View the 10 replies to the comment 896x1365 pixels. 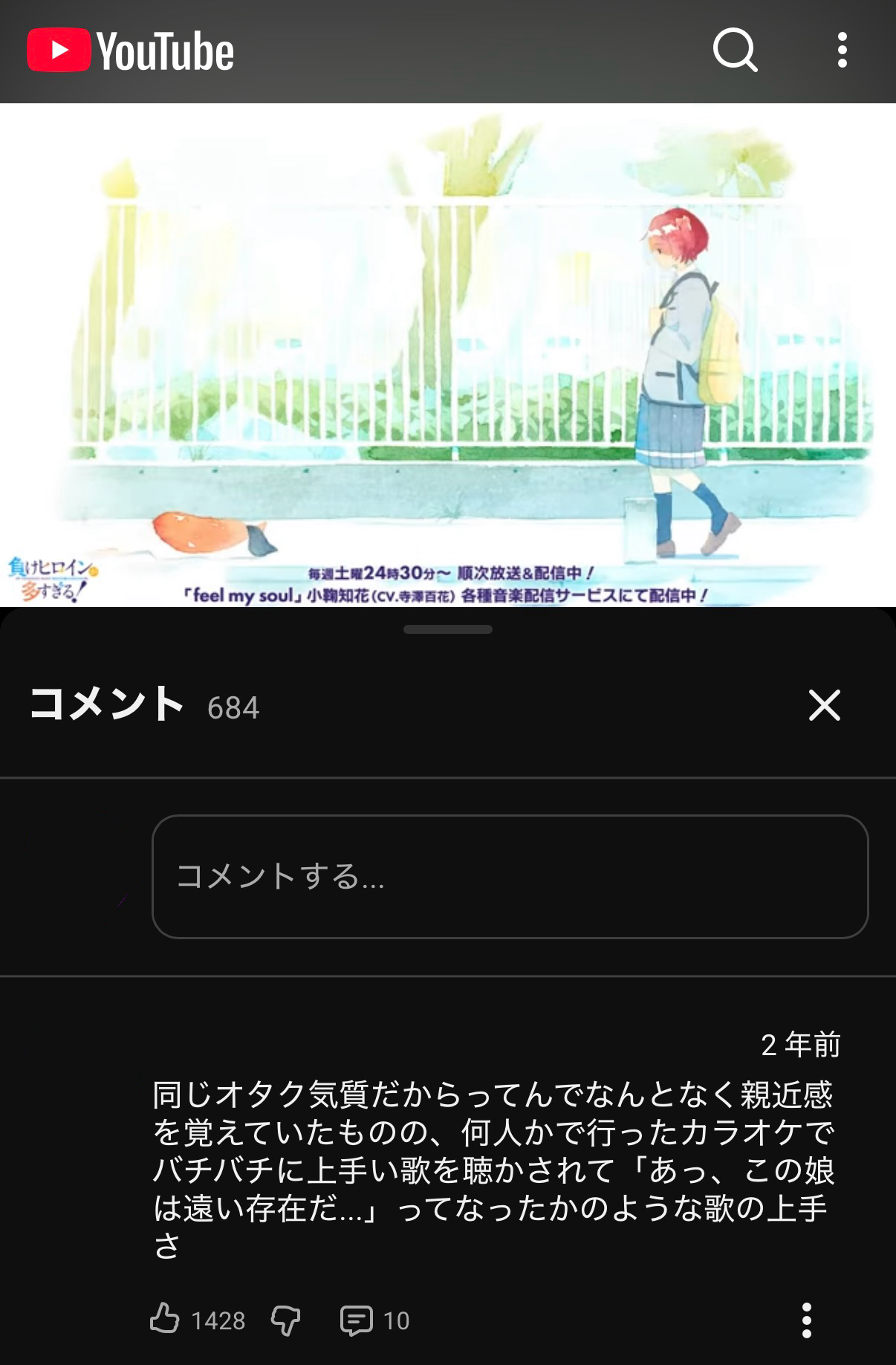pyautogui.click(x=374, y=1320)
